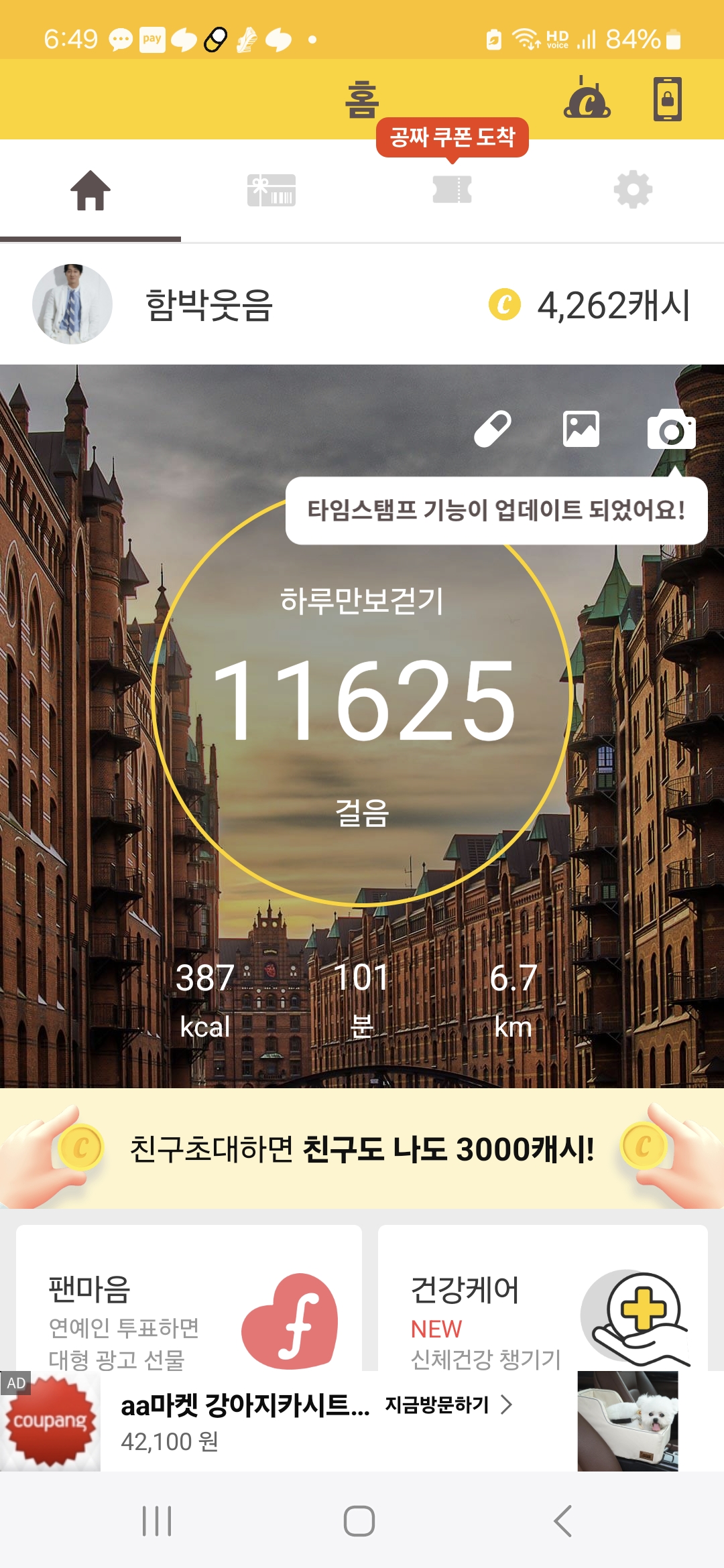Tap the 하루만보걷기 step count circle
This screenshot has height=1568, width=724.
(362, 697)
